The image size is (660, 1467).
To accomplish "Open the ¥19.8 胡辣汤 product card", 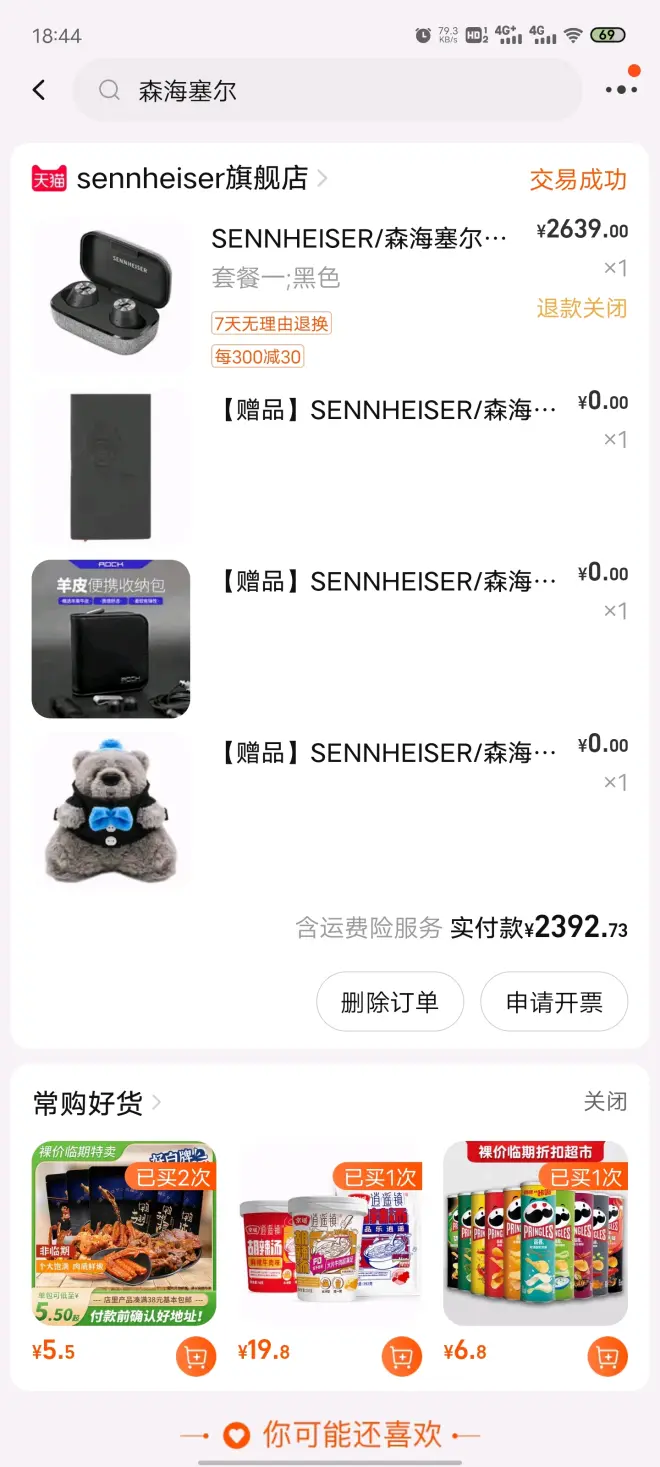I will [x=330, y=1233].
